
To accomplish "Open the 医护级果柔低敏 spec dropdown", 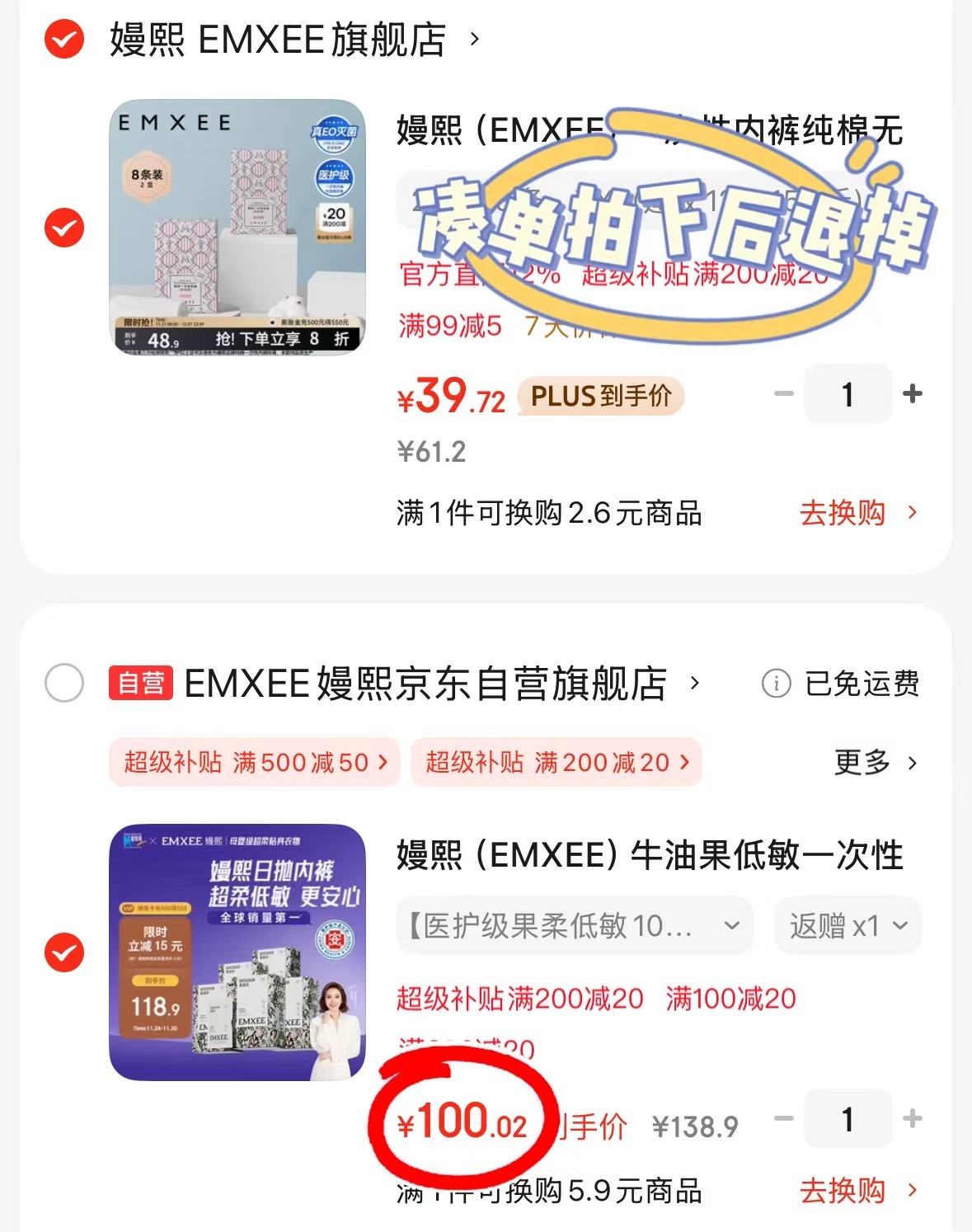I will tap(574, 926).
